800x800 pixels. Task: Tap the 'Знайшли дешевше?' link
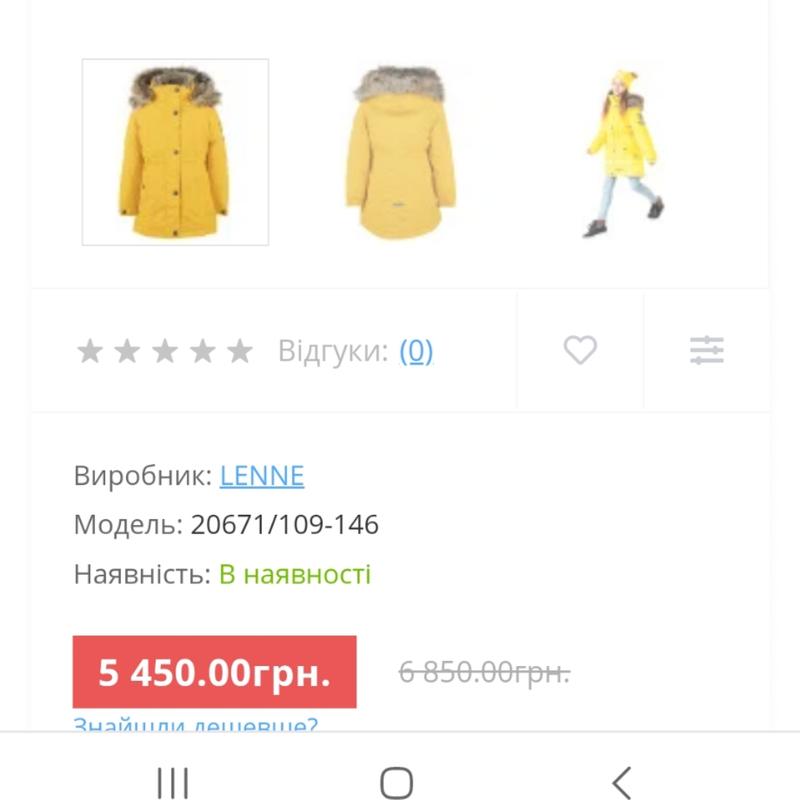pos(196,724)
